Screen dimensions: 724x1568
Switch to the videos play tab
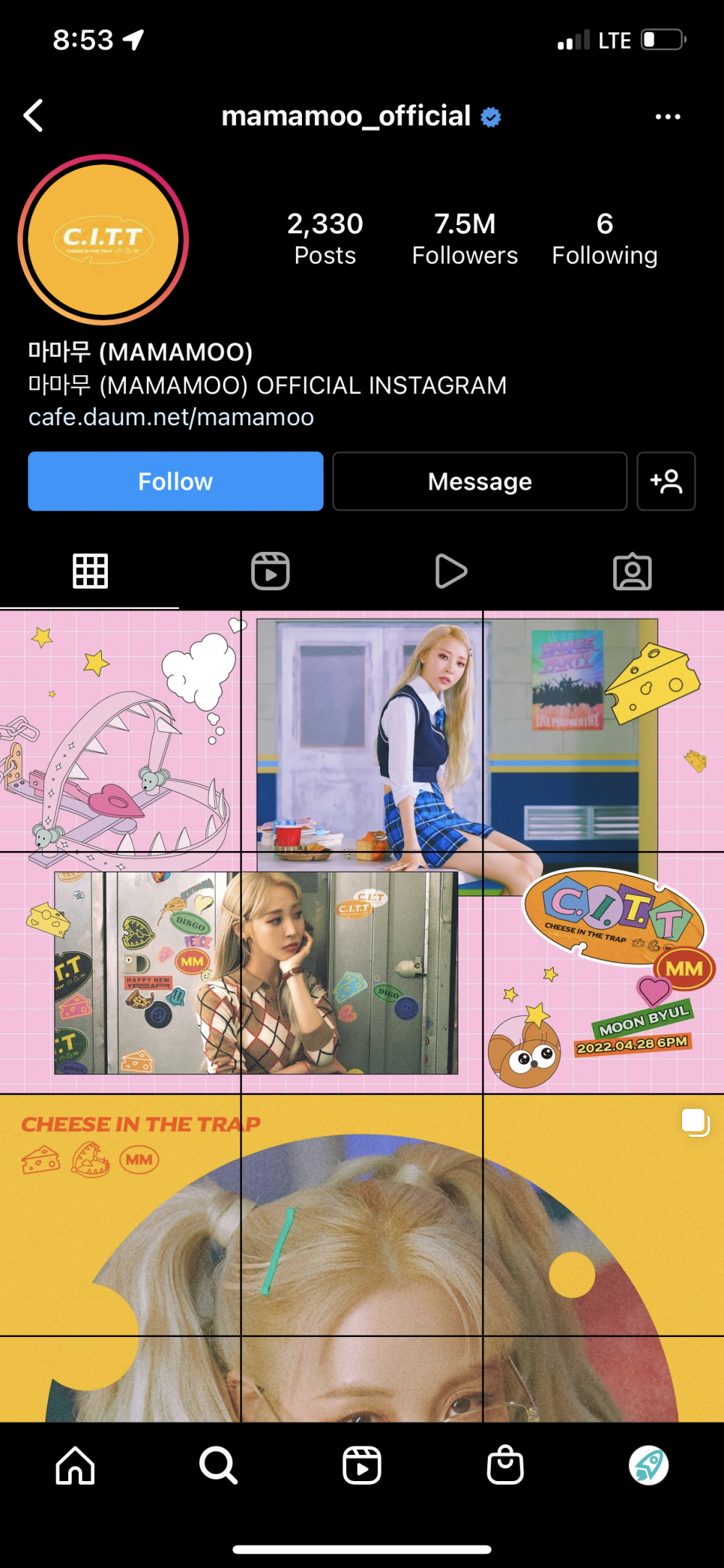pos(451,571)
